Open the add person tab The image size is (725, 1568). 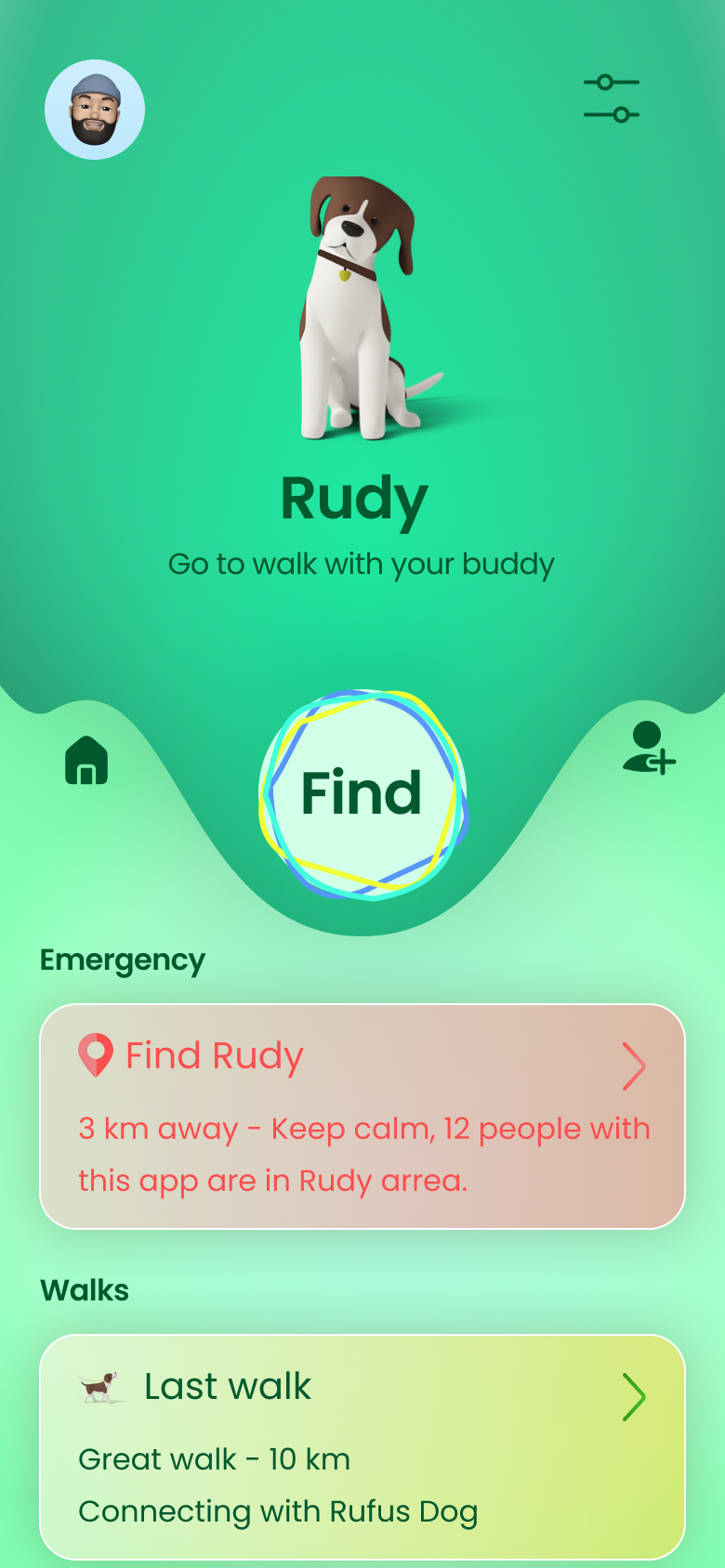tap(649, 748)
